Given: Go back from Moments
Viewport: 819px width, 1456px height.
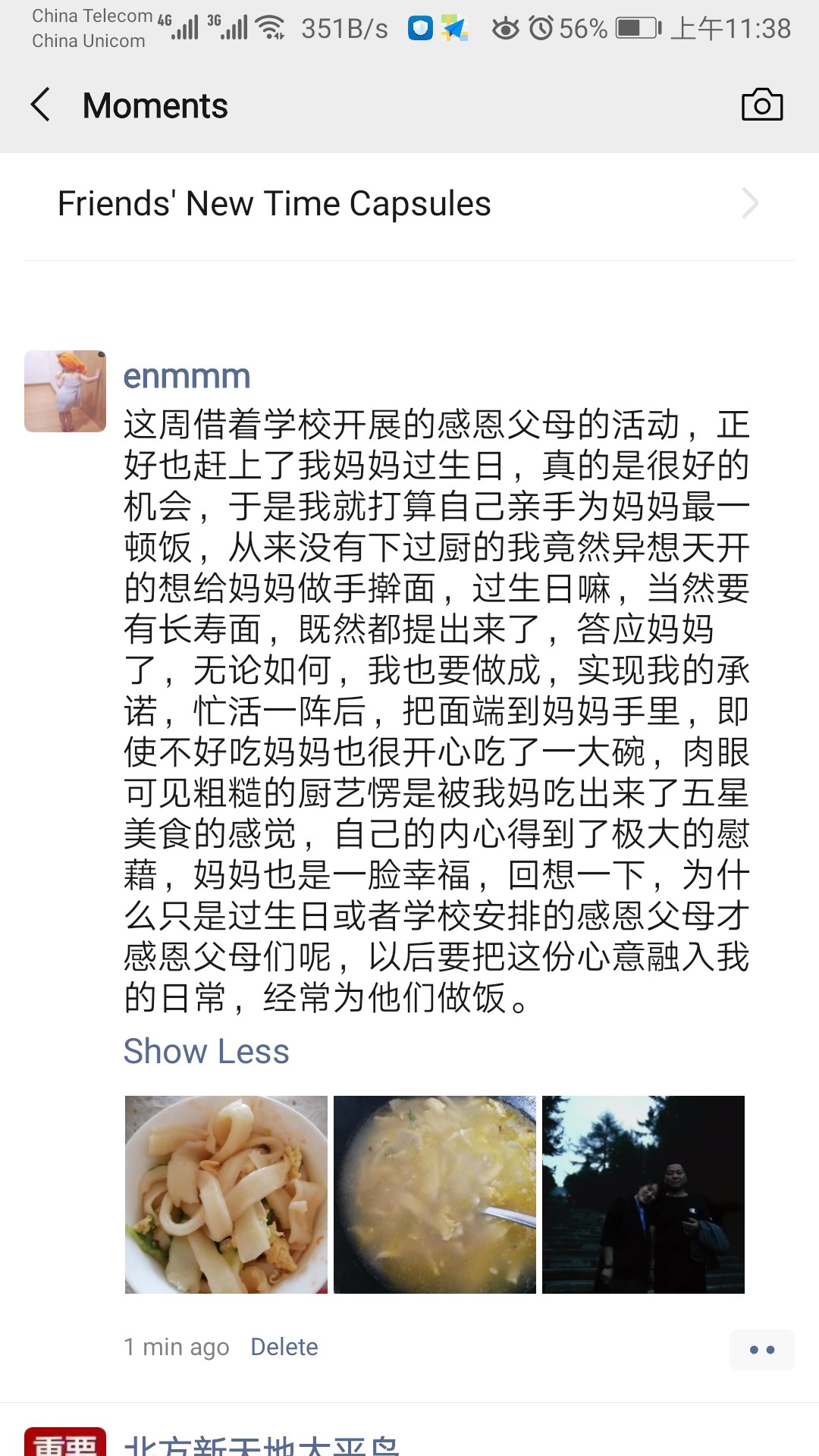Looking at the screenshot, I should tap(41, 105).
